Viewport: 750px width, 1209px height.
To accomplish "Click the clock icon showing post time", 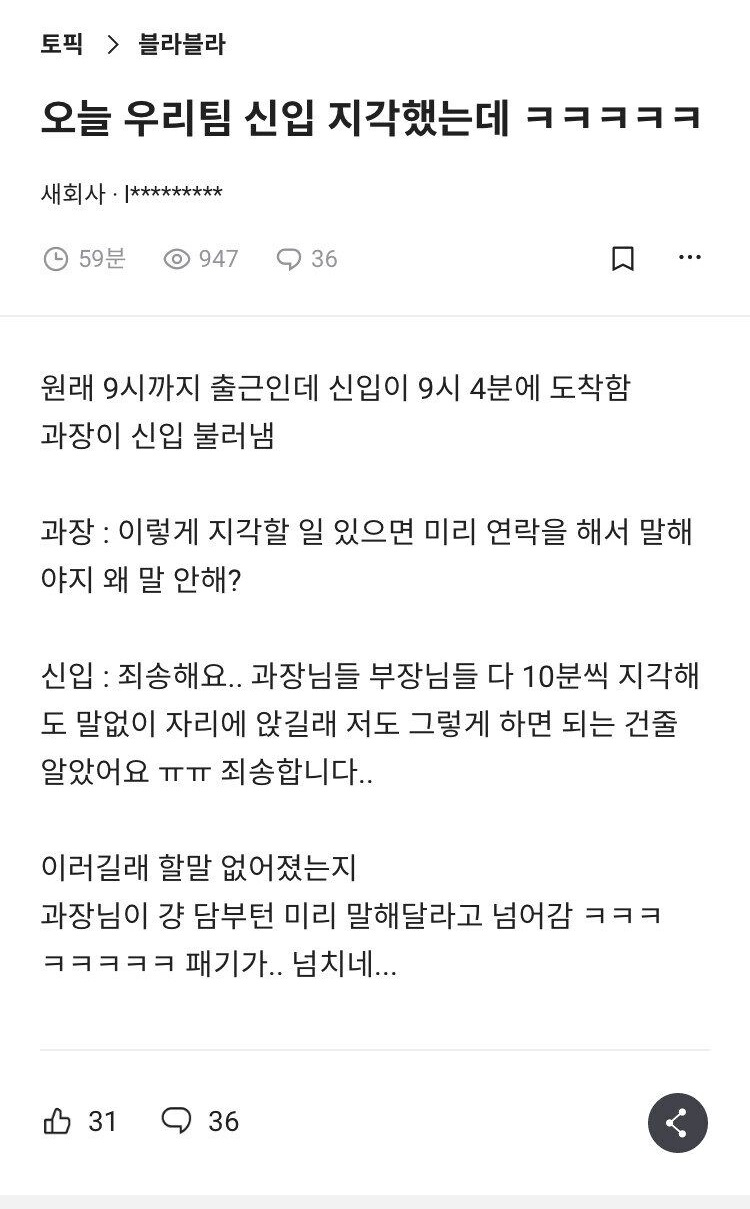I will 57,259.
